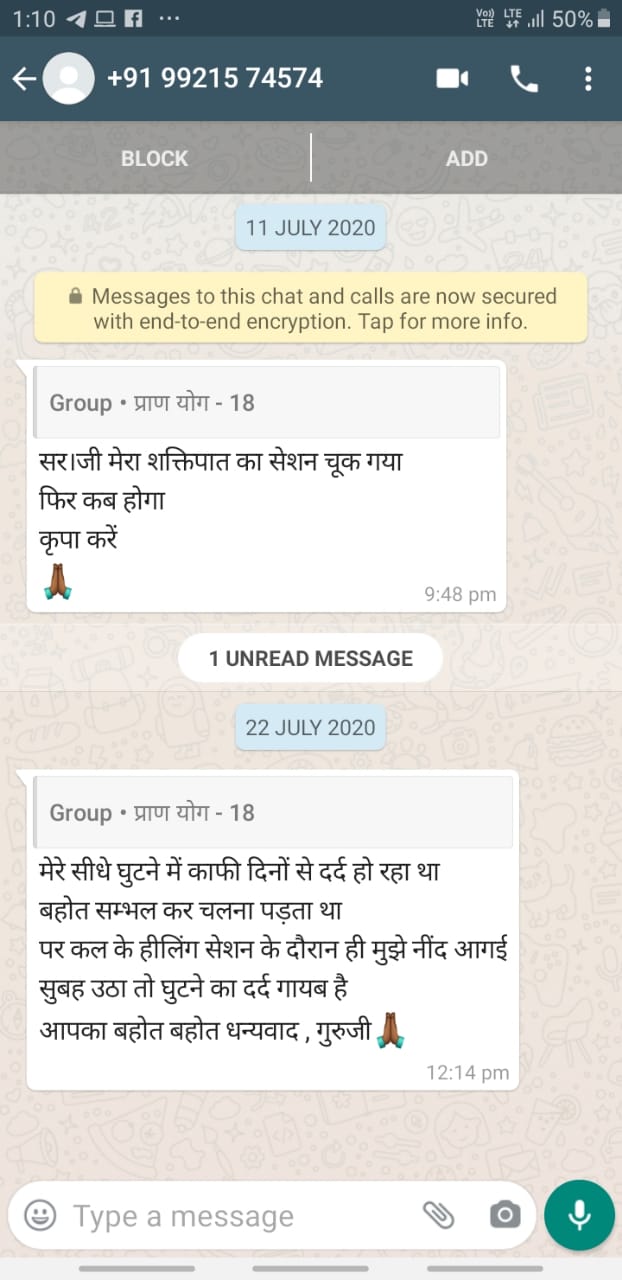Image resolution: width=622 pixels, height=1280 pixels.
Task: Open emoji picker
Action: point(40,1216)
